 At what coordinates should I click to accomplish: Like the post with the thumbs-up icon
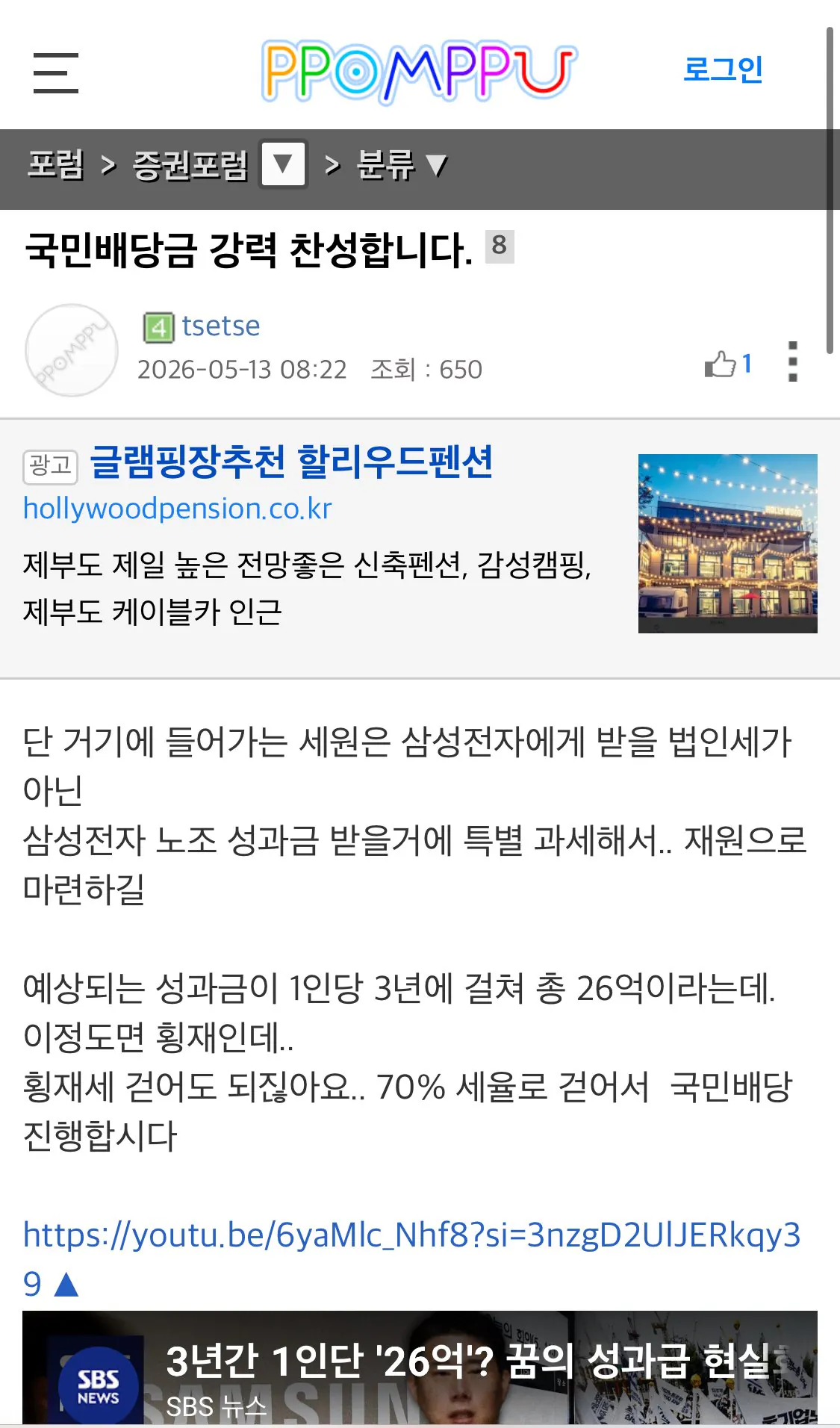click(x=728, y=364)
